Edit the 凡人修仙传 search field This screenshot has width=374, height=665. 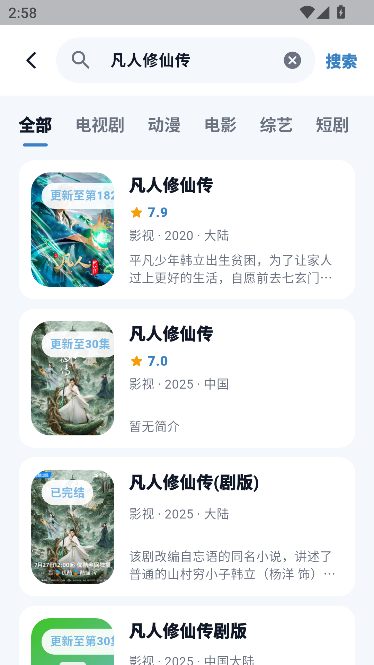[x=185, y=60]
